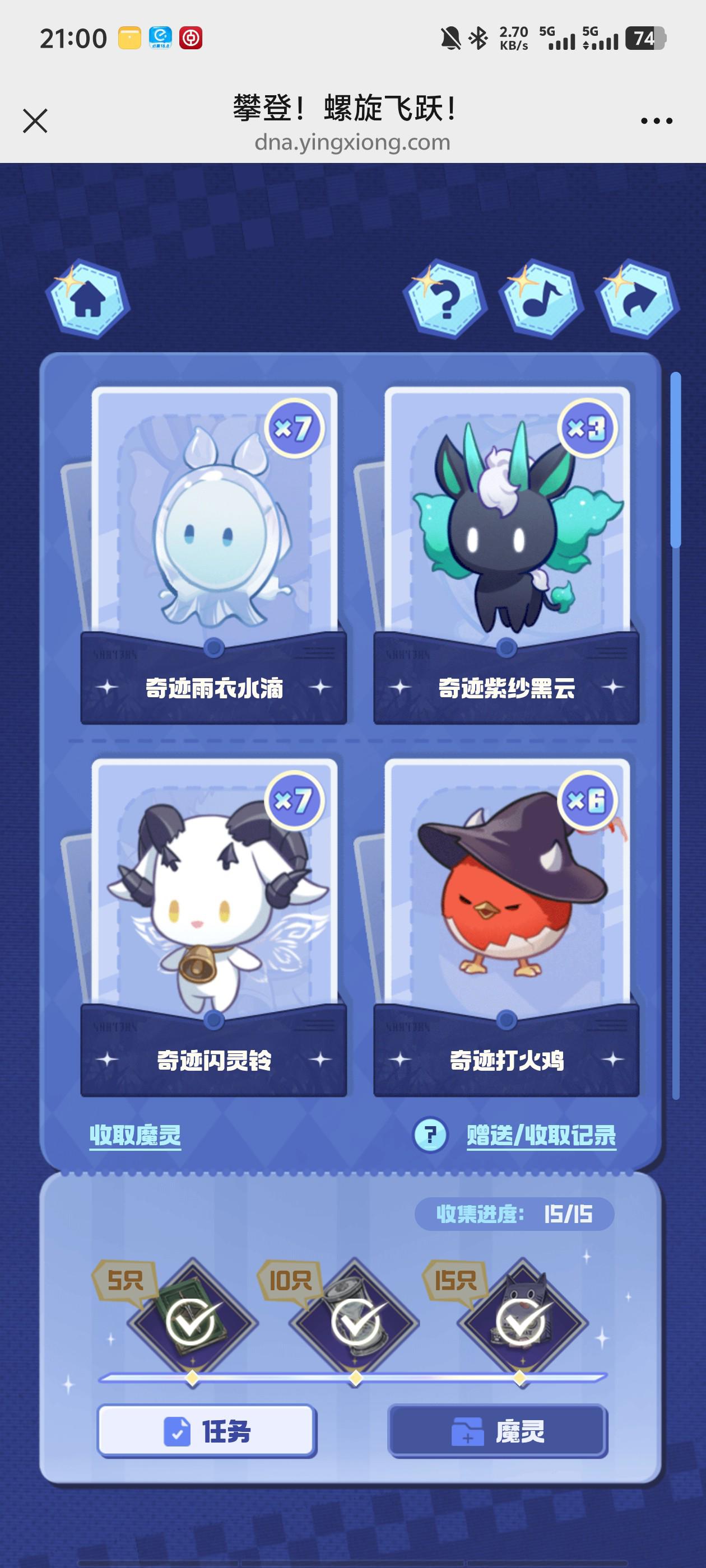This screenshot has height=1568, width=706.
Task: Close the web page with the X
Action: pos(35,120)
